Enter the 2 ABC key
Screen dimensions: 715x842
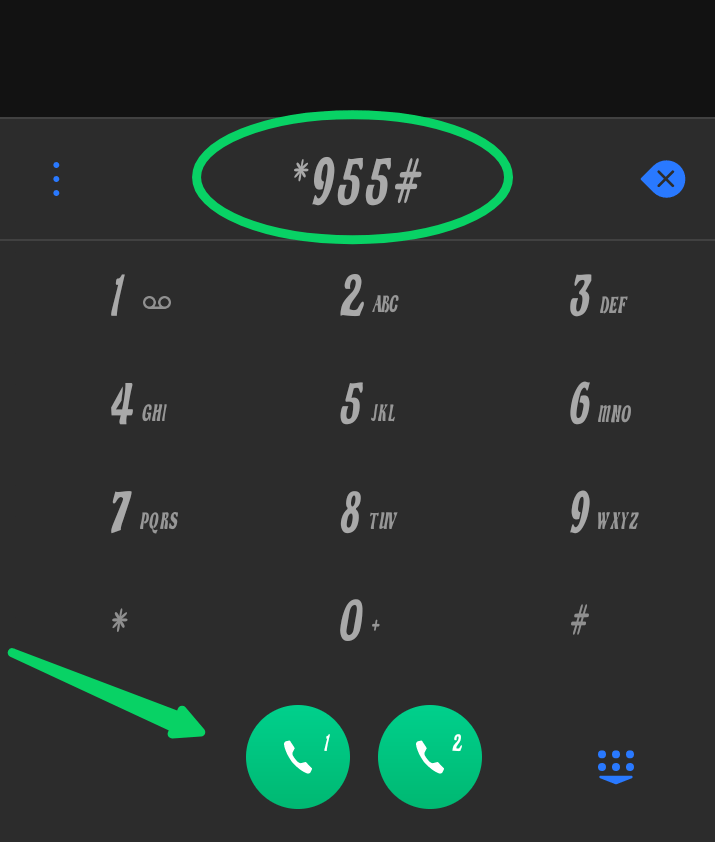click(x=367, y=298)
